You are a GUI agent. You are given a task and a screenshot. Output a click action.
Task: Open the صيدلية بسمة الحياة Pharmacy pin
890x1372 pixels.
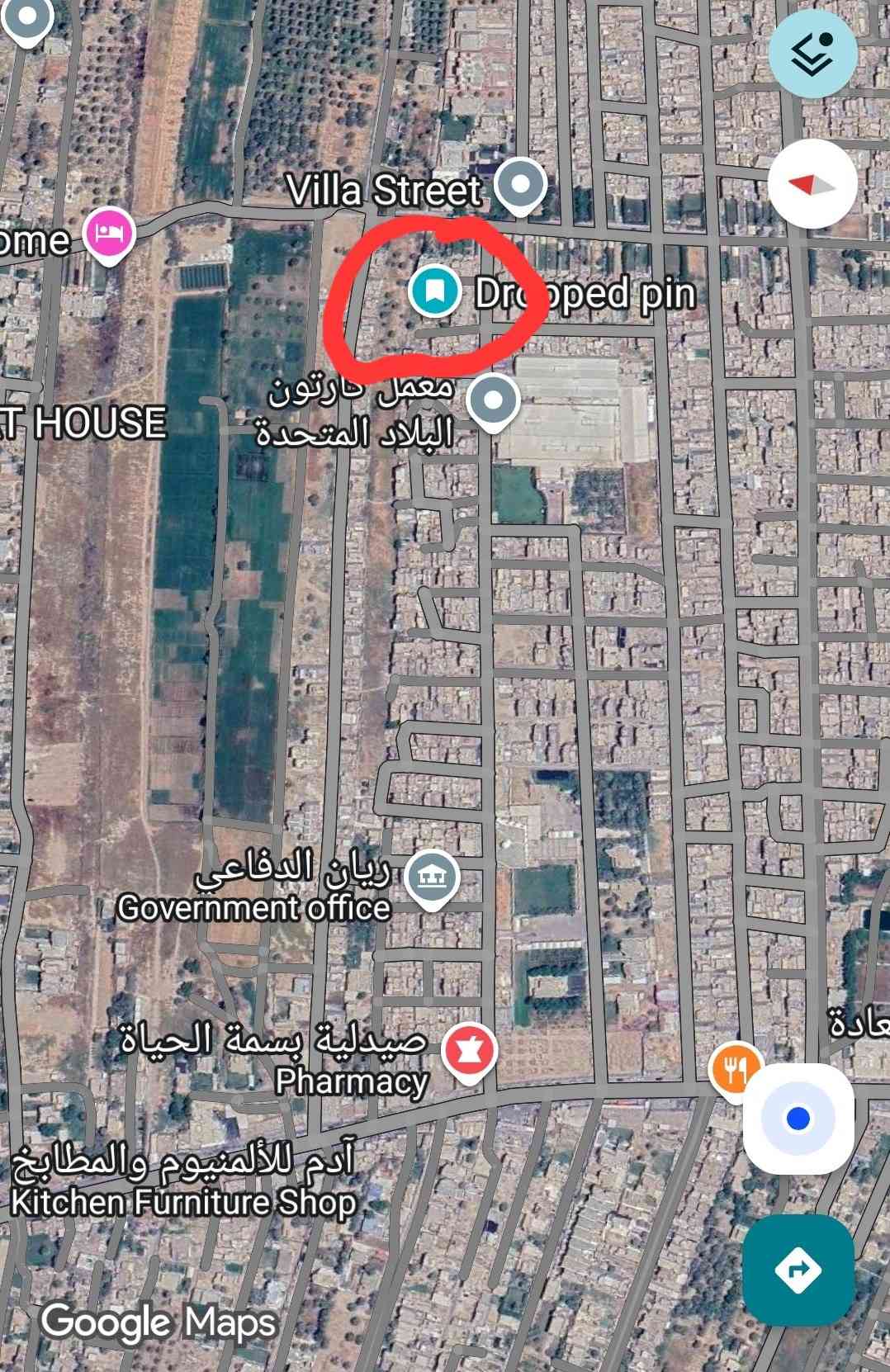tap(469, 1053)
